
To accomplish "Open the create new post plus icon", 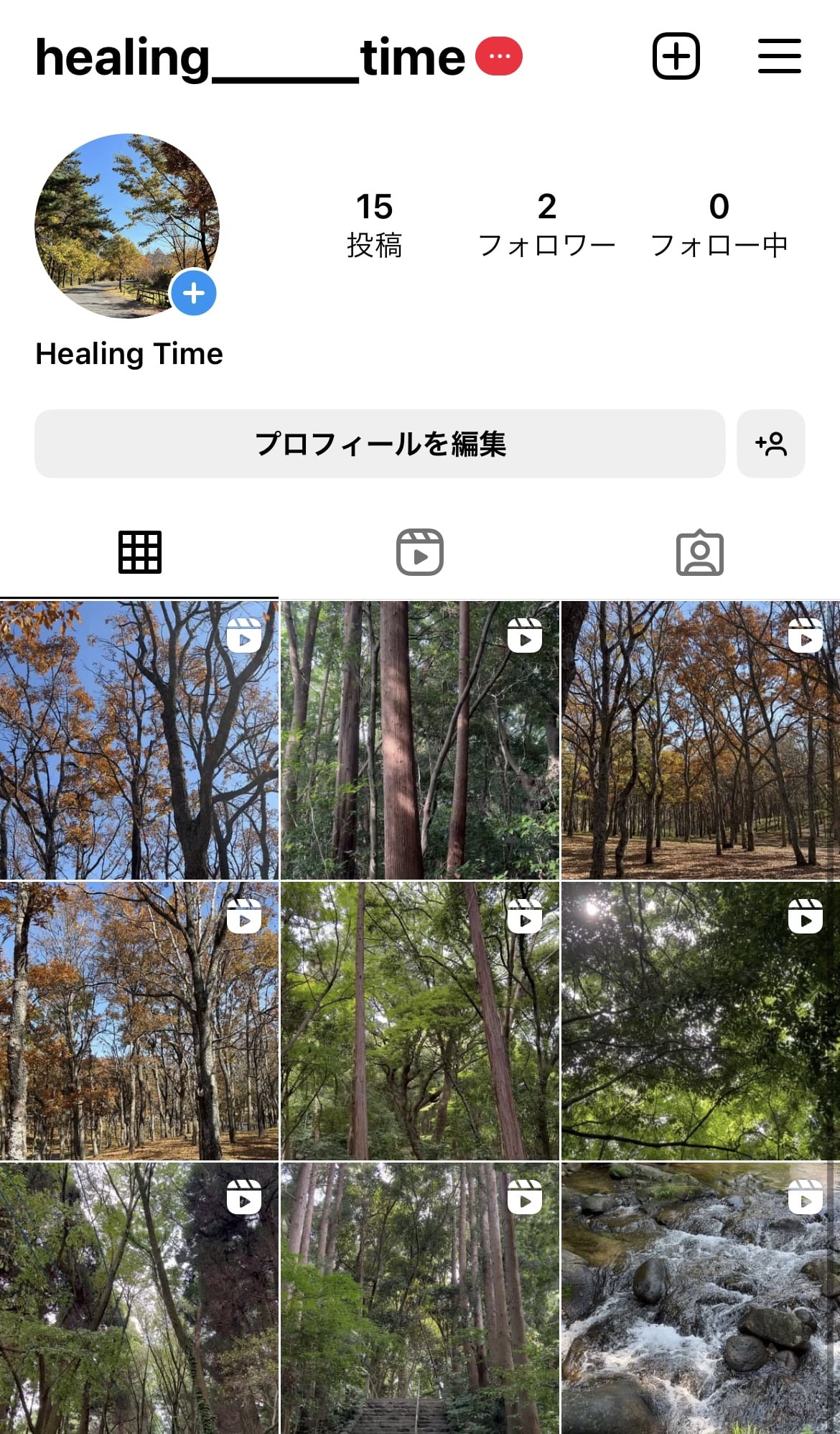I will [x=676, y=56].
